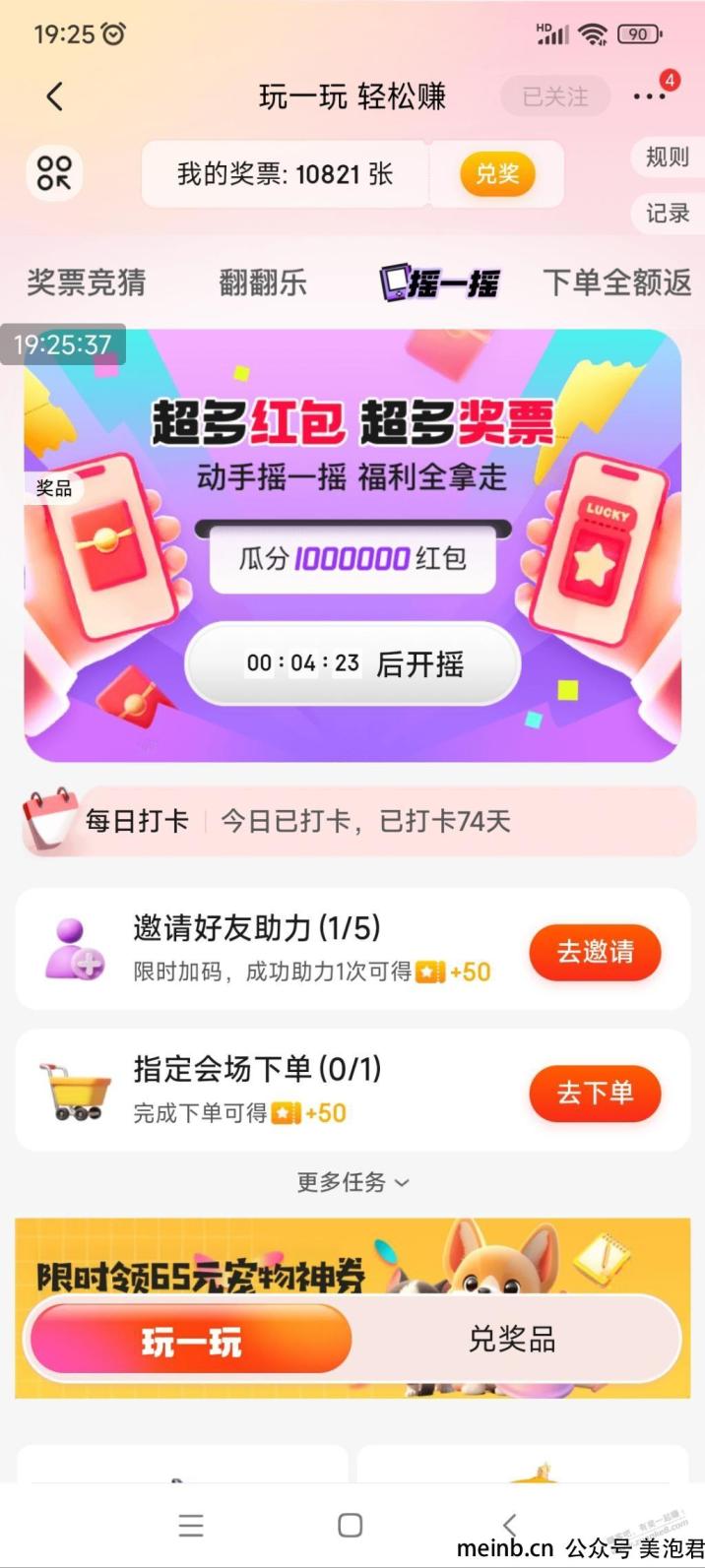Screen dimensions: 705x1568
Task: Open the 记录 records page
Action: [x=667, y=213]
